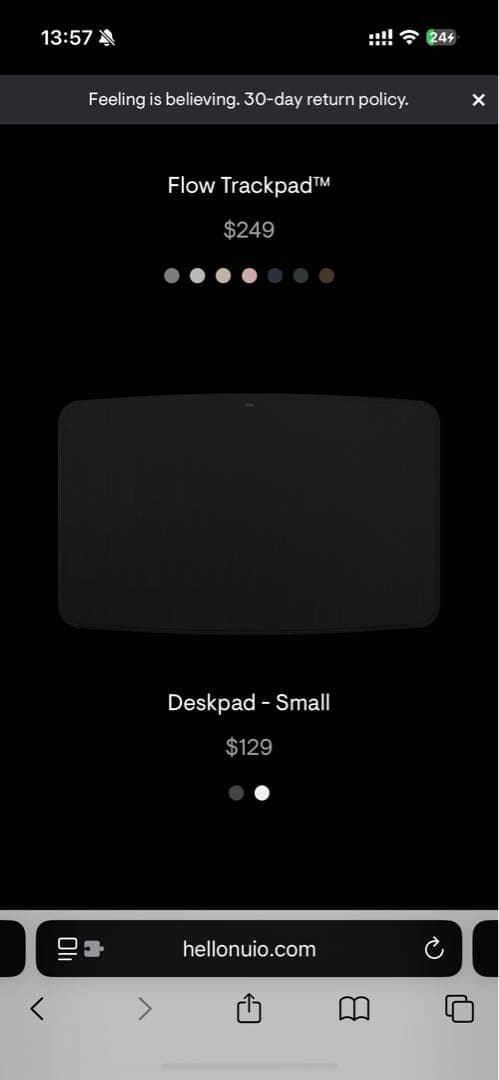
Task: Open Safari bookmarks
Action: 354,1010
